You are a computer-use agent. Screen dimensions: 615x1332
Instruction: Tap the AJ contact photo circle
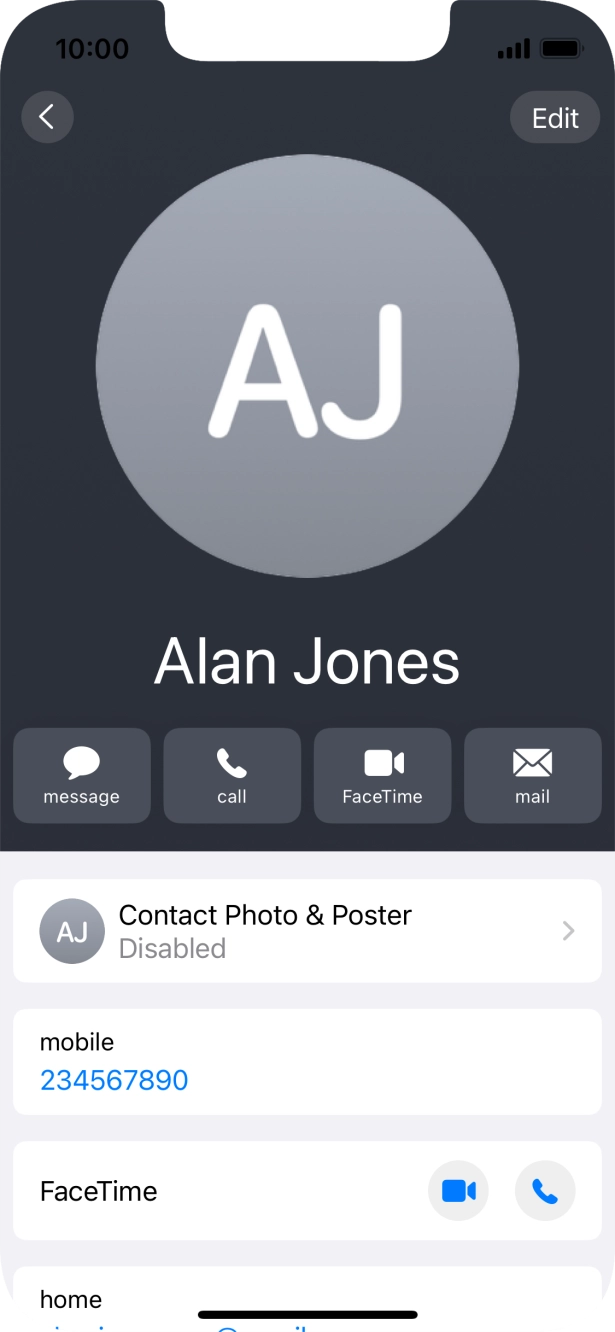click(x=307, y=366)
